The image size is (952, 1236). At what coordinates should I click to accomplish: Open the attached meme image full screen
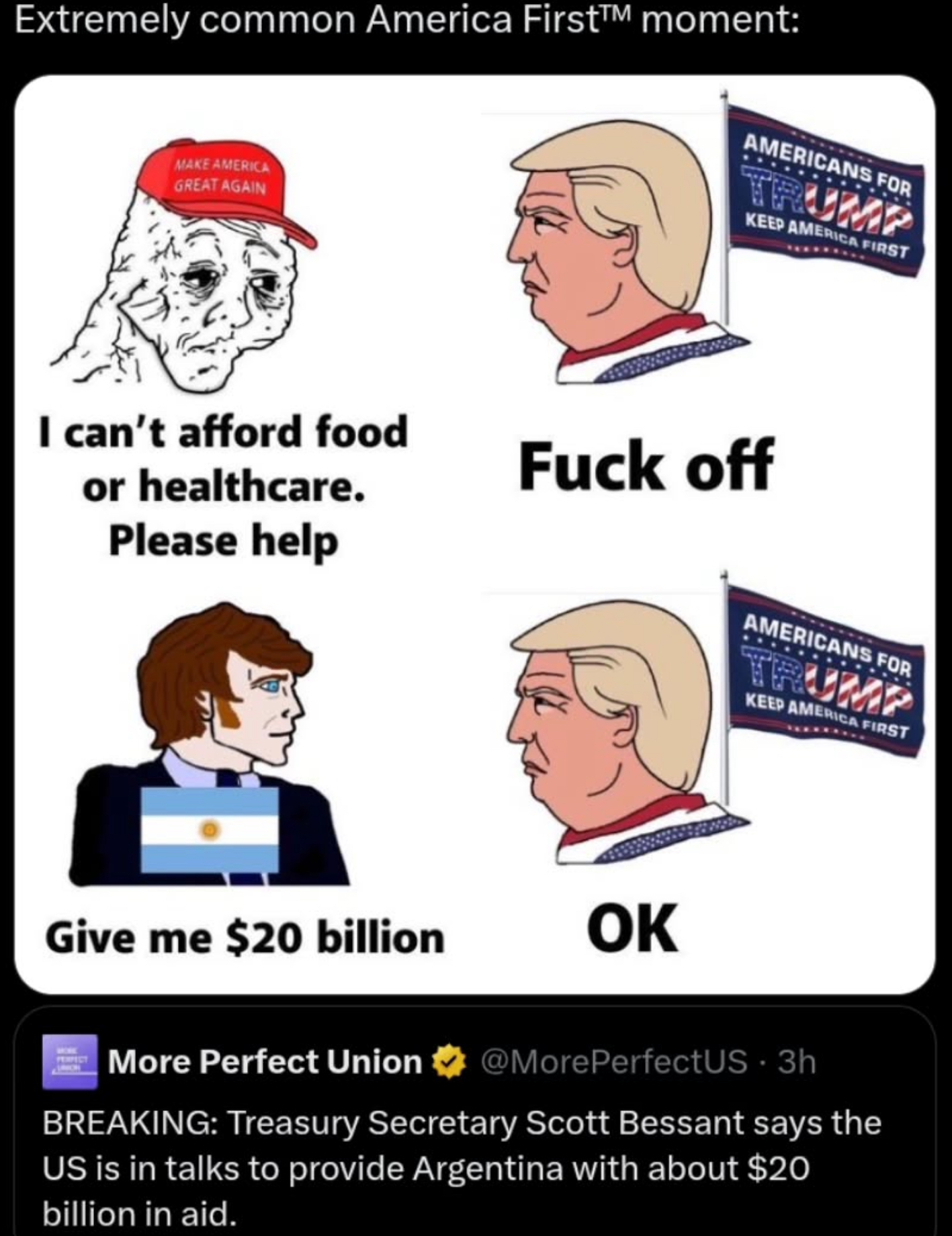pyautogui.click(x=474, y=534)
